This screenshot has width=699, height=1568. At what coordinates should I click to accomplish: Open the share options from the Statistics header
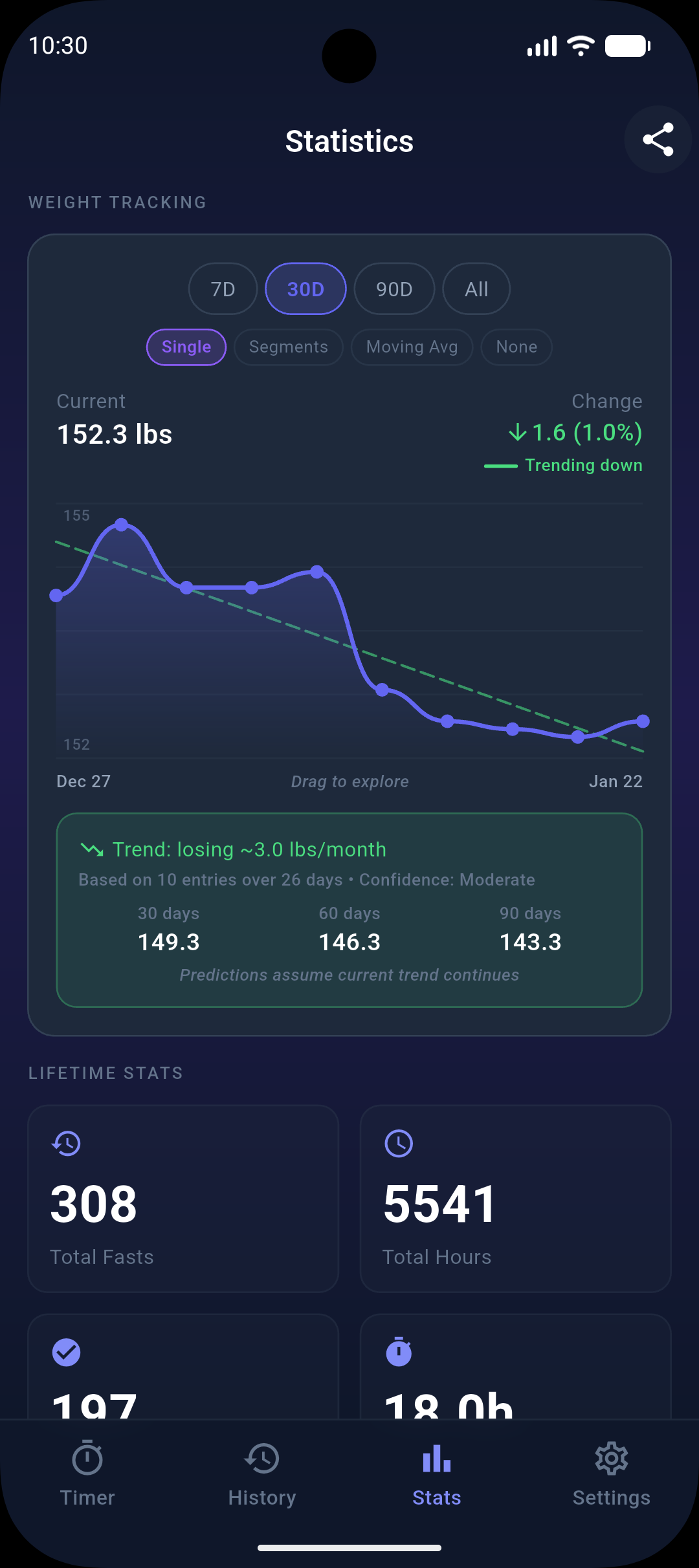[658, 140]
